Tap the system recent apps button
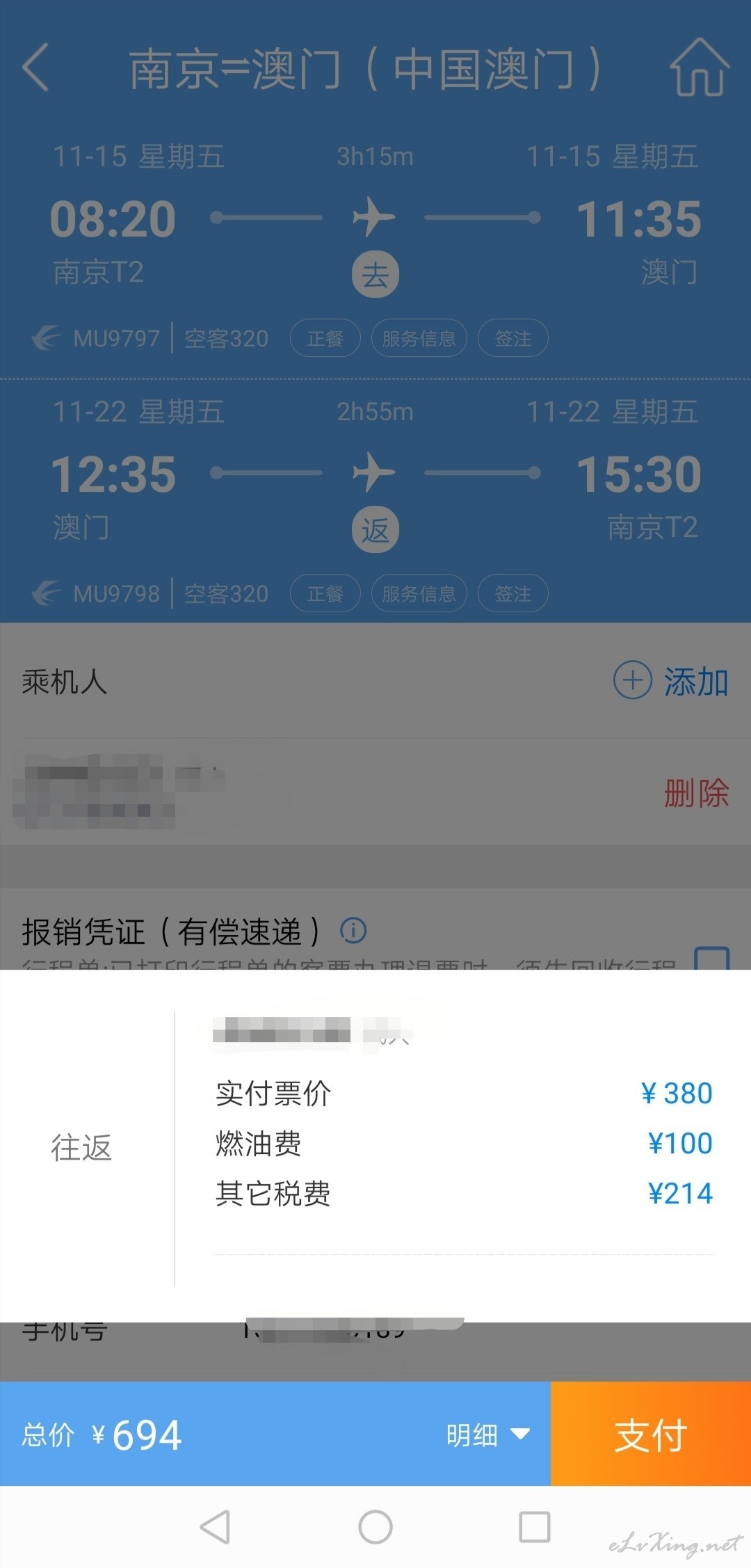This screenshot has height=1568, width=751. tap(535, 1527)
